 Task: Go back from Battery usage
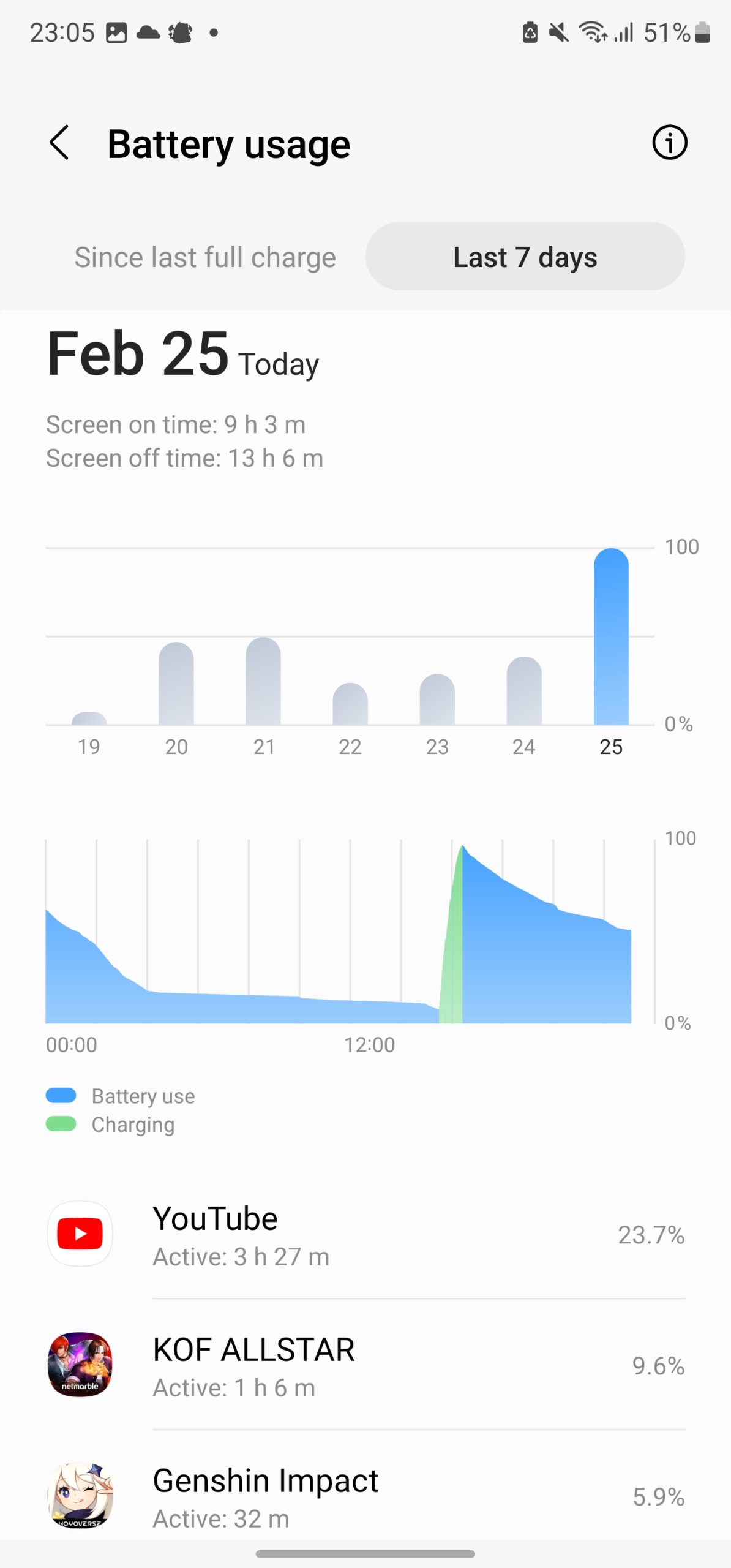tap(59, 143)
